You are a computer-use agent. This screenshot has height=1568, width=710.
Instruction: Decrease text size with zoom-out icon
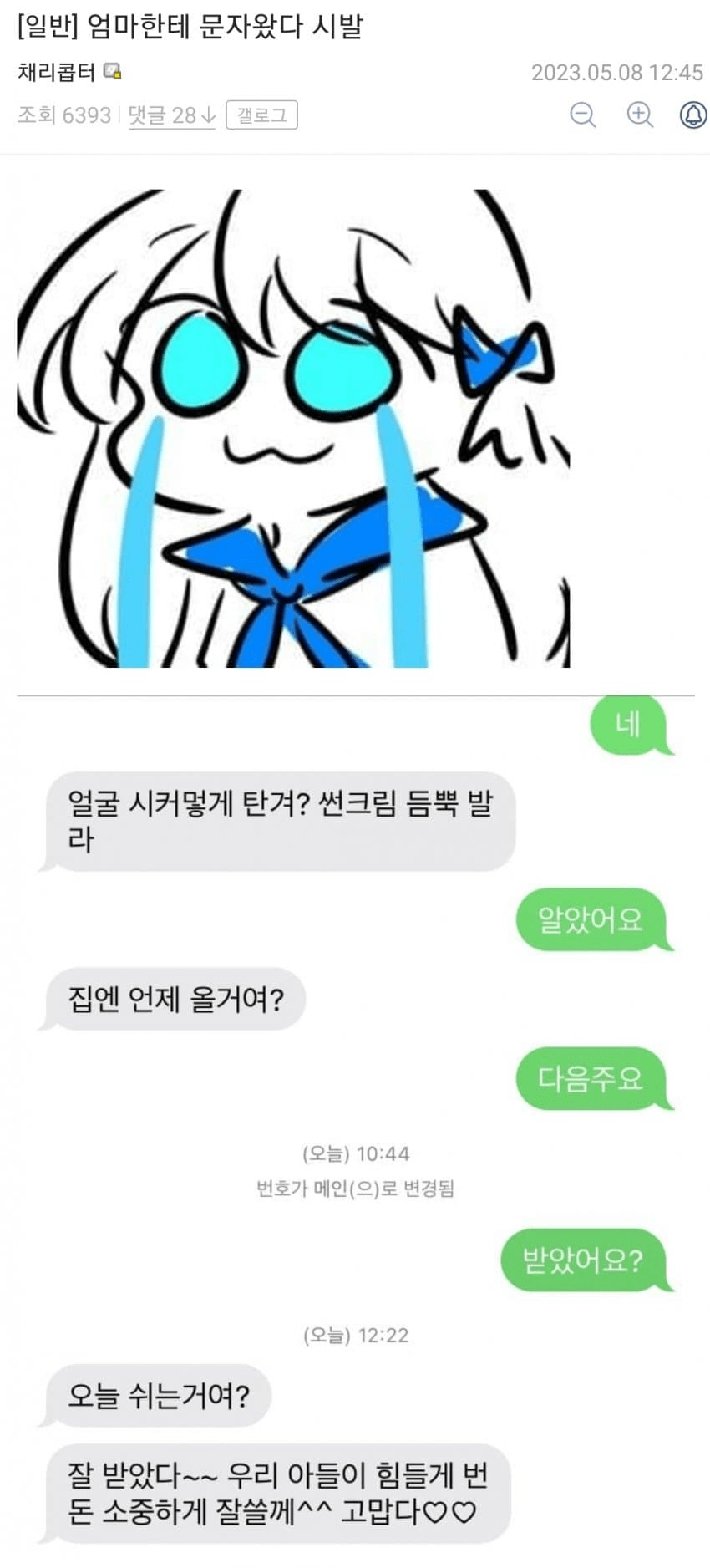click(x=582, y=115)
